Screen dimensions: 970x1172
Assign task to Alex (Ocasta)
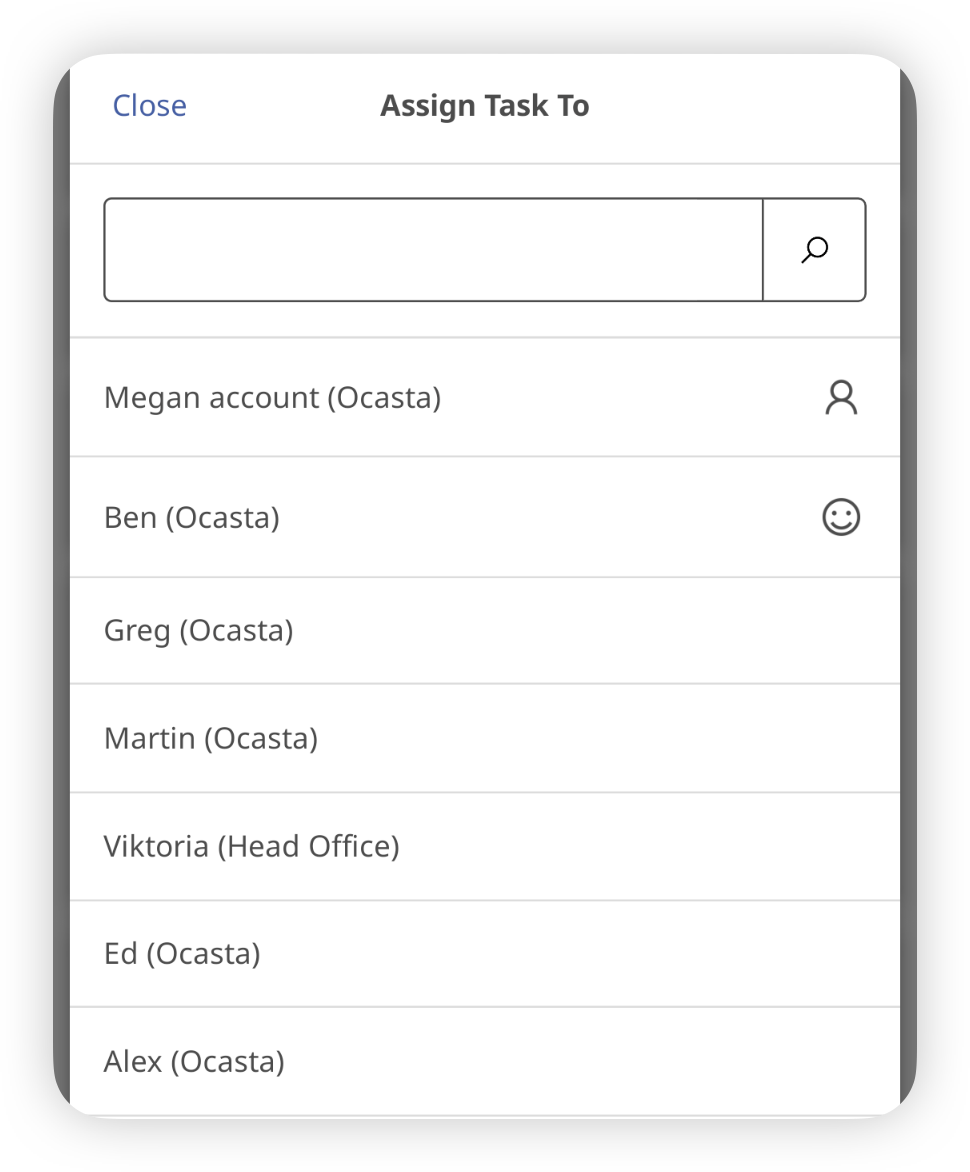194,1061
